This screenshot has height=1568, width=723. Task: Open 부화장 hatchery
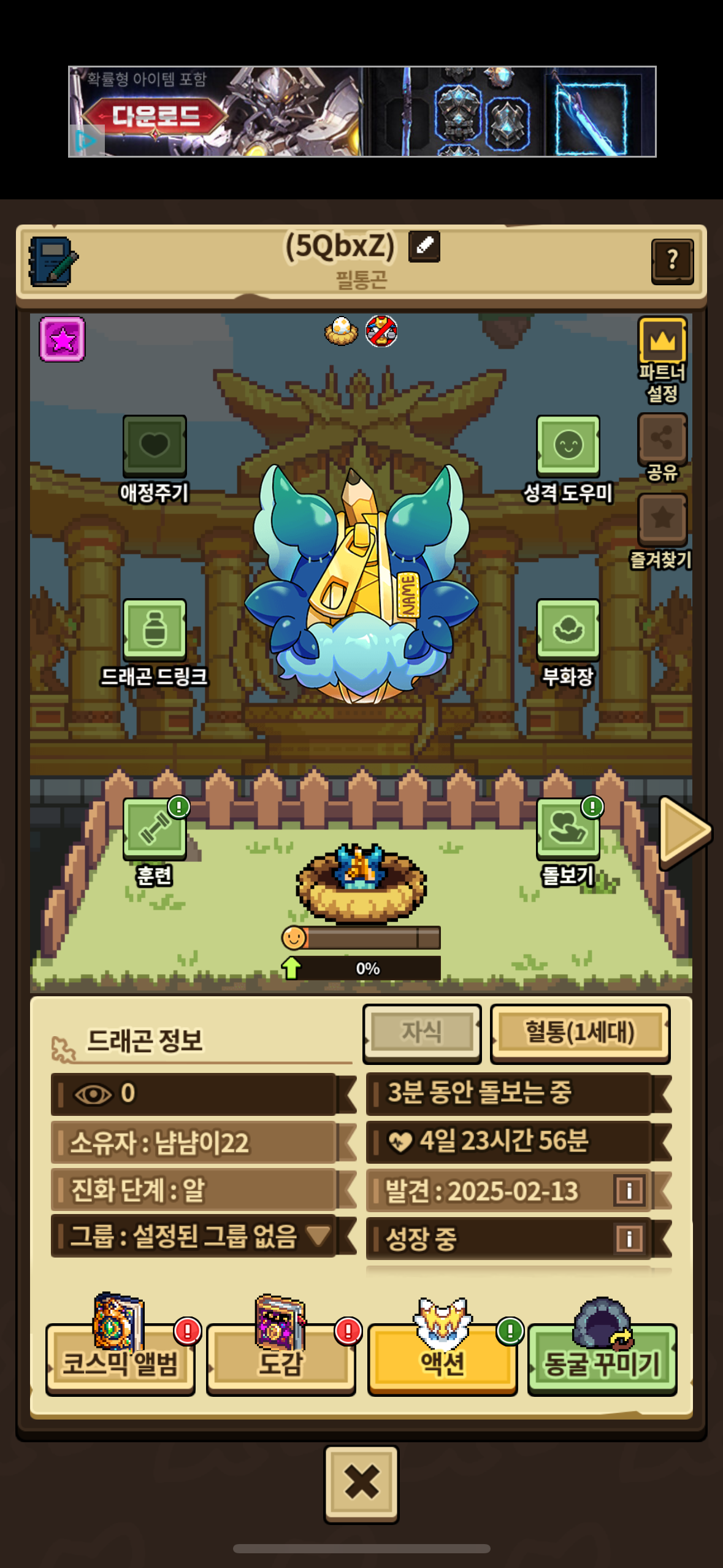point(568,629)
